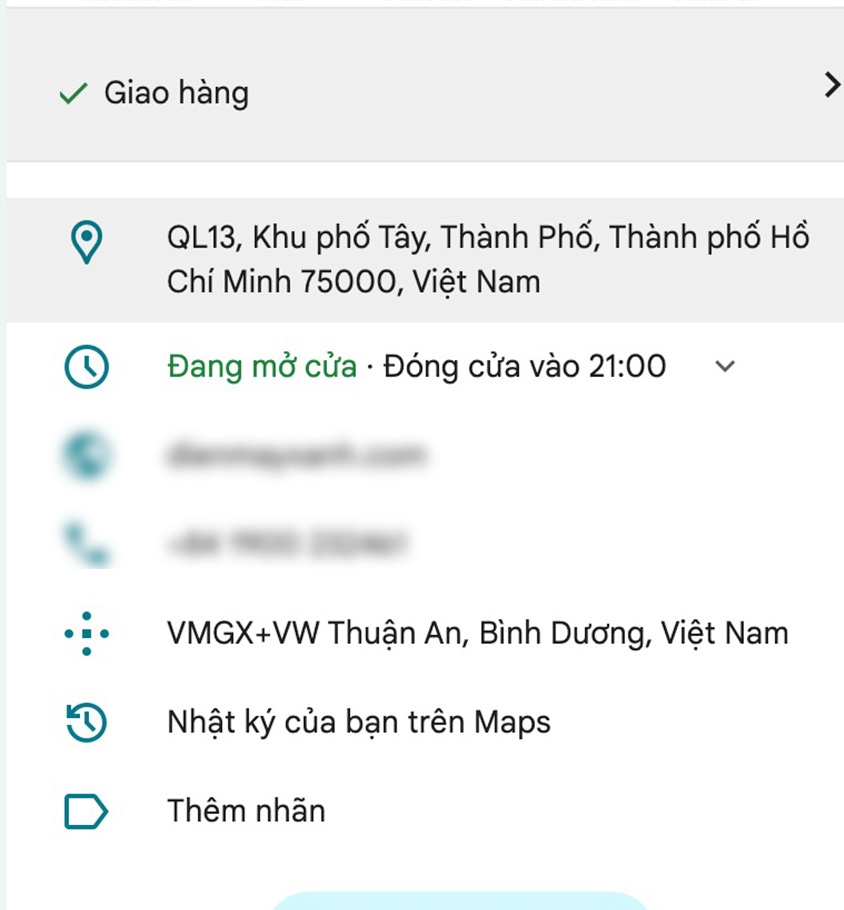844x910 pixels.
Task: Tap the QL13 Khu phố Tây address row
Action: [x=487, y=259]
